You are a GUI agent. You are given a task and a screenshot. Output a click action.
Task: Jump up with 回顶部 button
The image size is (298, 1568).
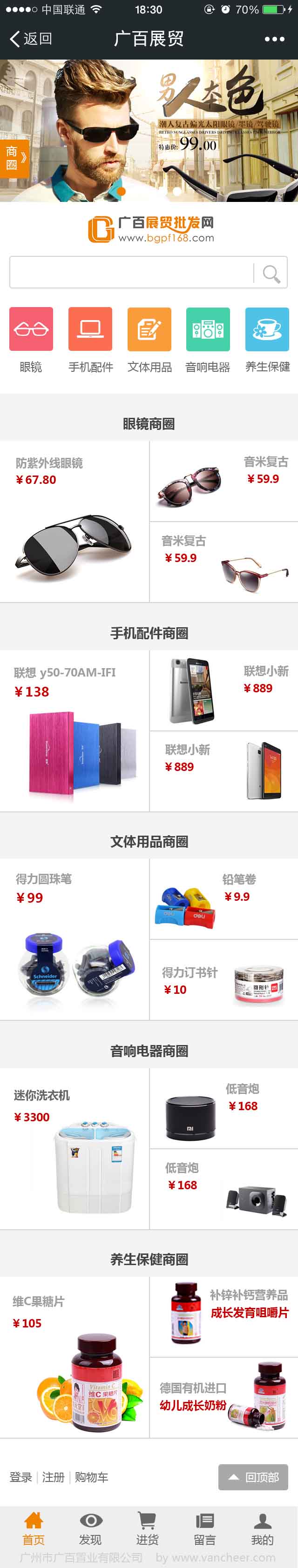pyautogui.click(x=253, y=1477)
